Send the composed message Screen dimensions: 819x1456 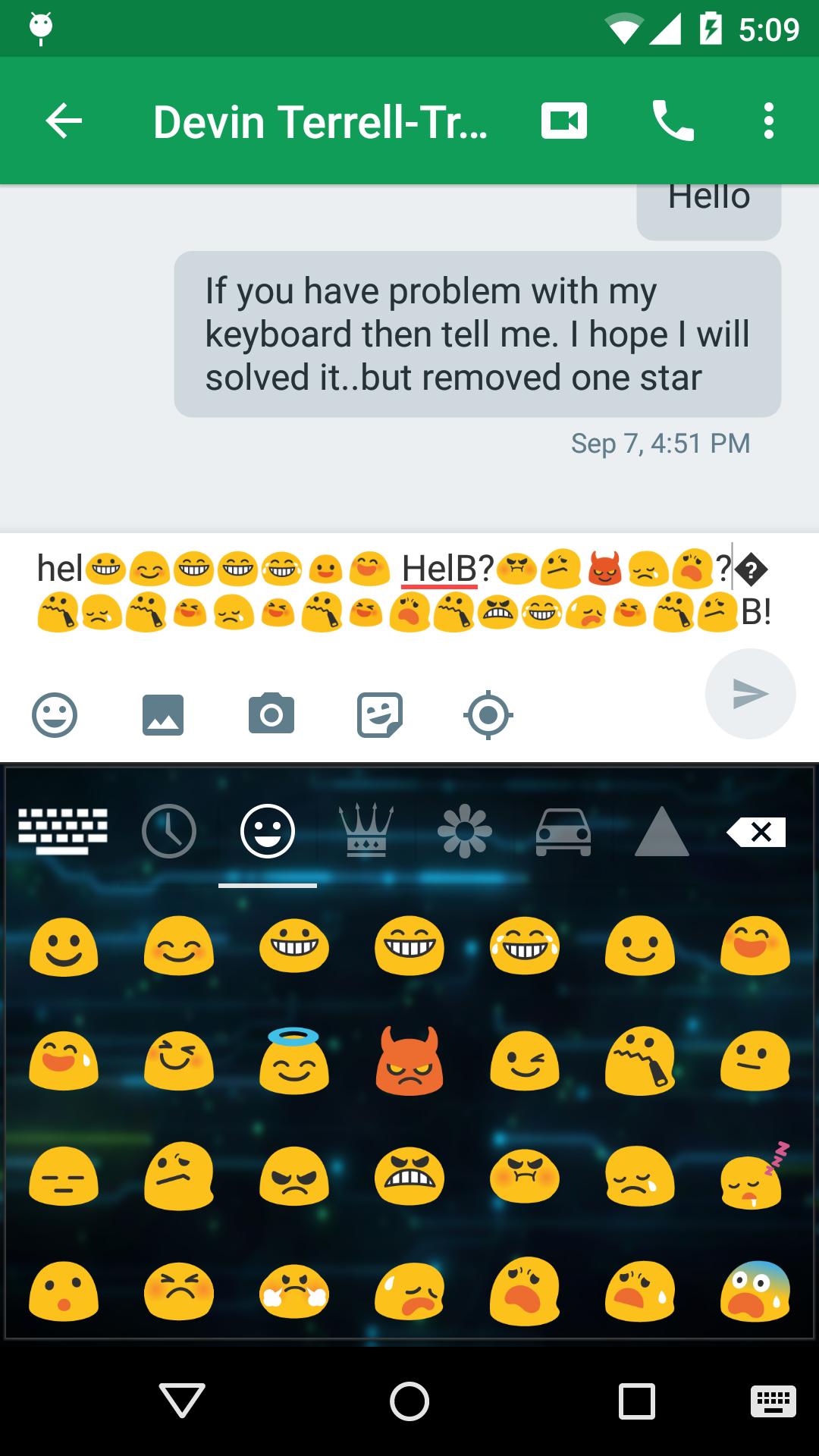[750, 693]
